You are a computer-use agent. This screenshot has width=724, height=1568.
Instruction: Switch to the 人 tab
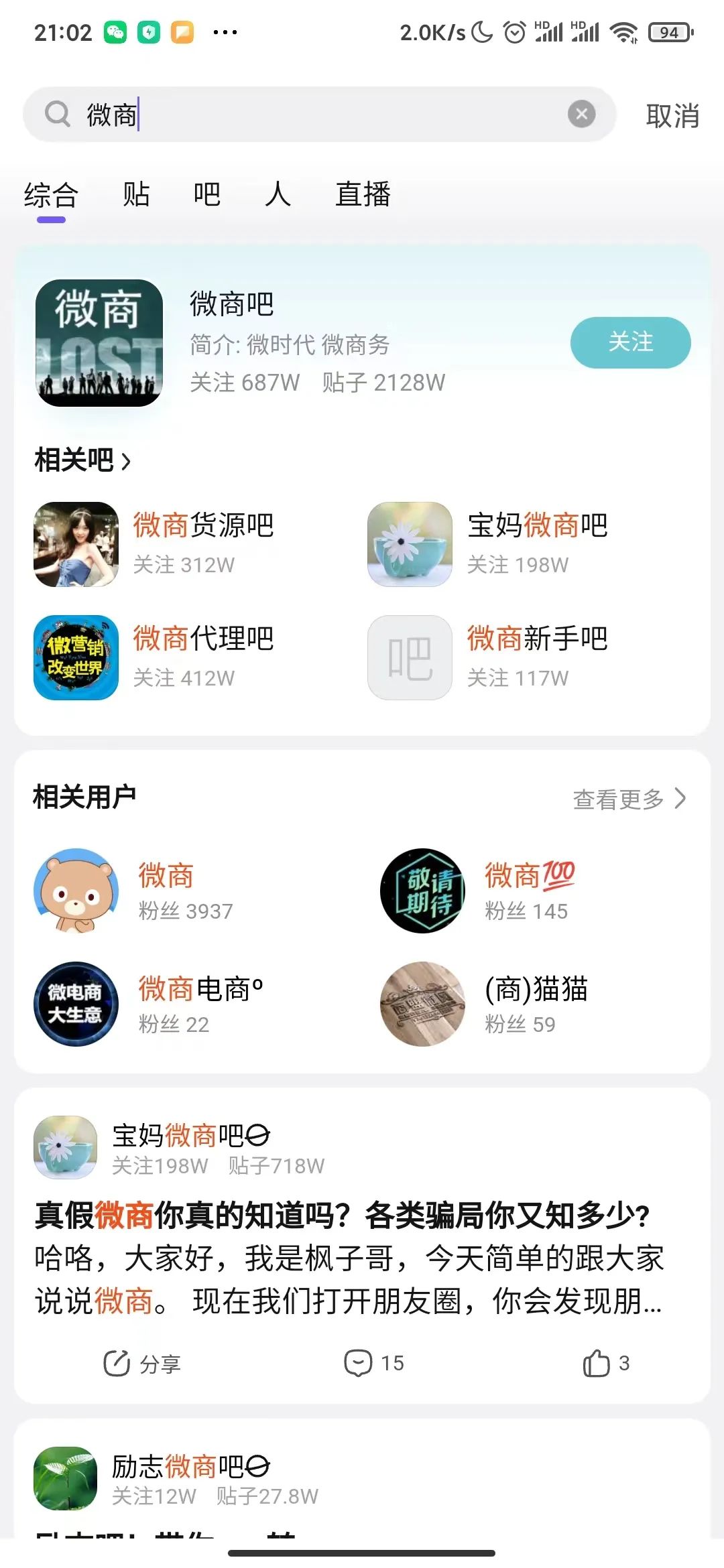[x=277, y=194]
